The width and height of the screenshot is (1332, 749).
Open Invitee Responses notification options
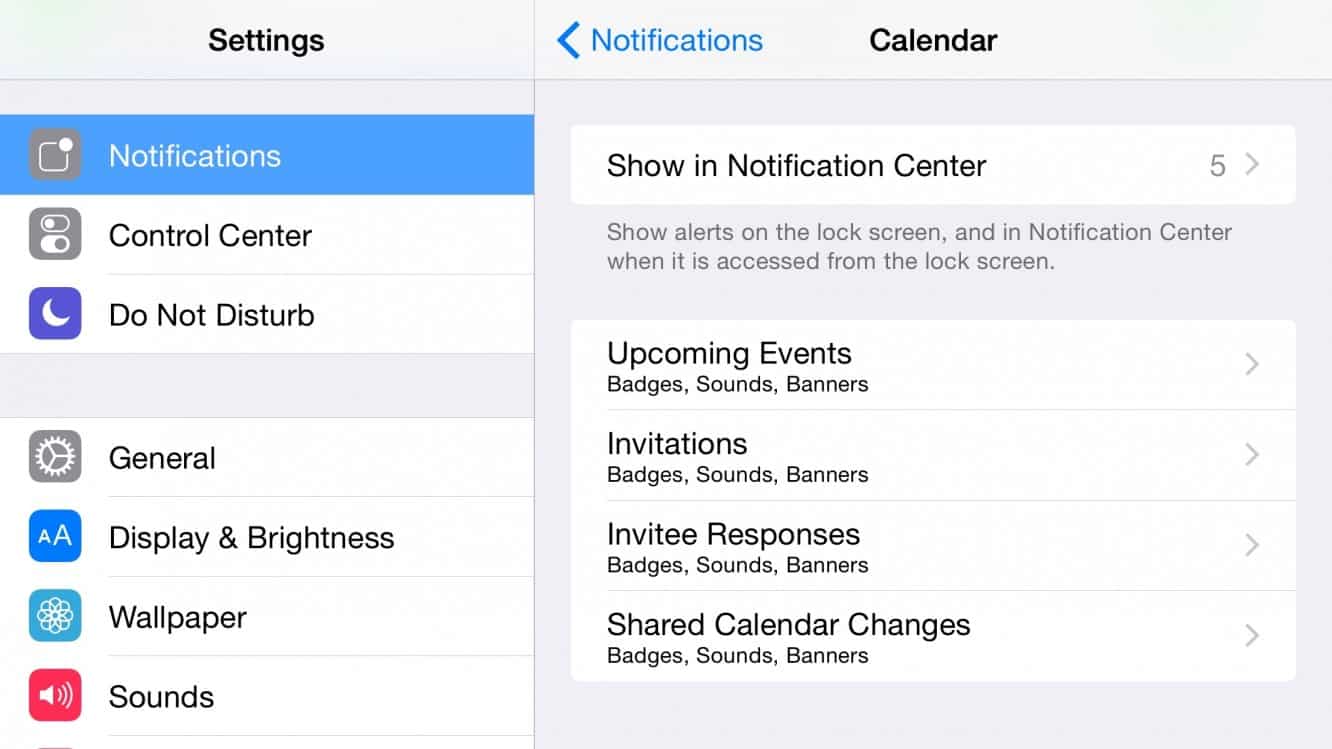click(932, 546)
